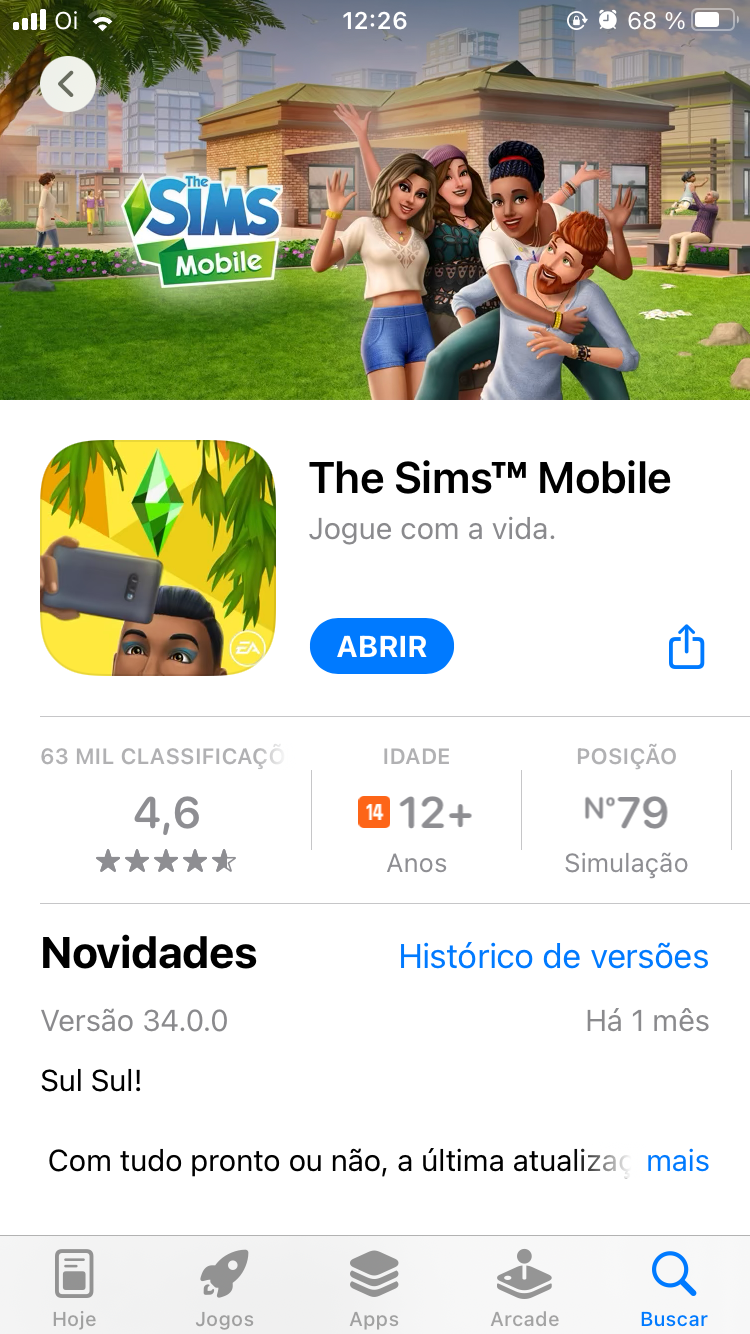Switch to the Apps tab
This screenshot has height=1334, width=750.
[374, 1289]
